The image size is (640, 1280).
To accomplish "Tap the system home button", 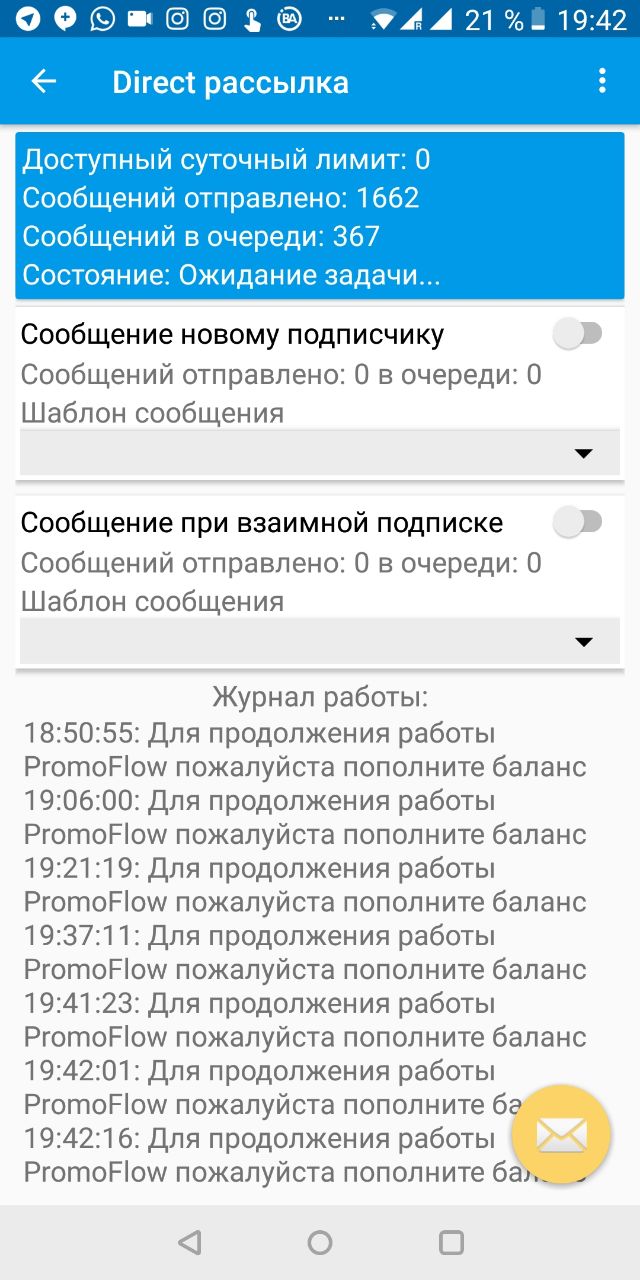I will pyautogui.click(x=320, y=1242).
